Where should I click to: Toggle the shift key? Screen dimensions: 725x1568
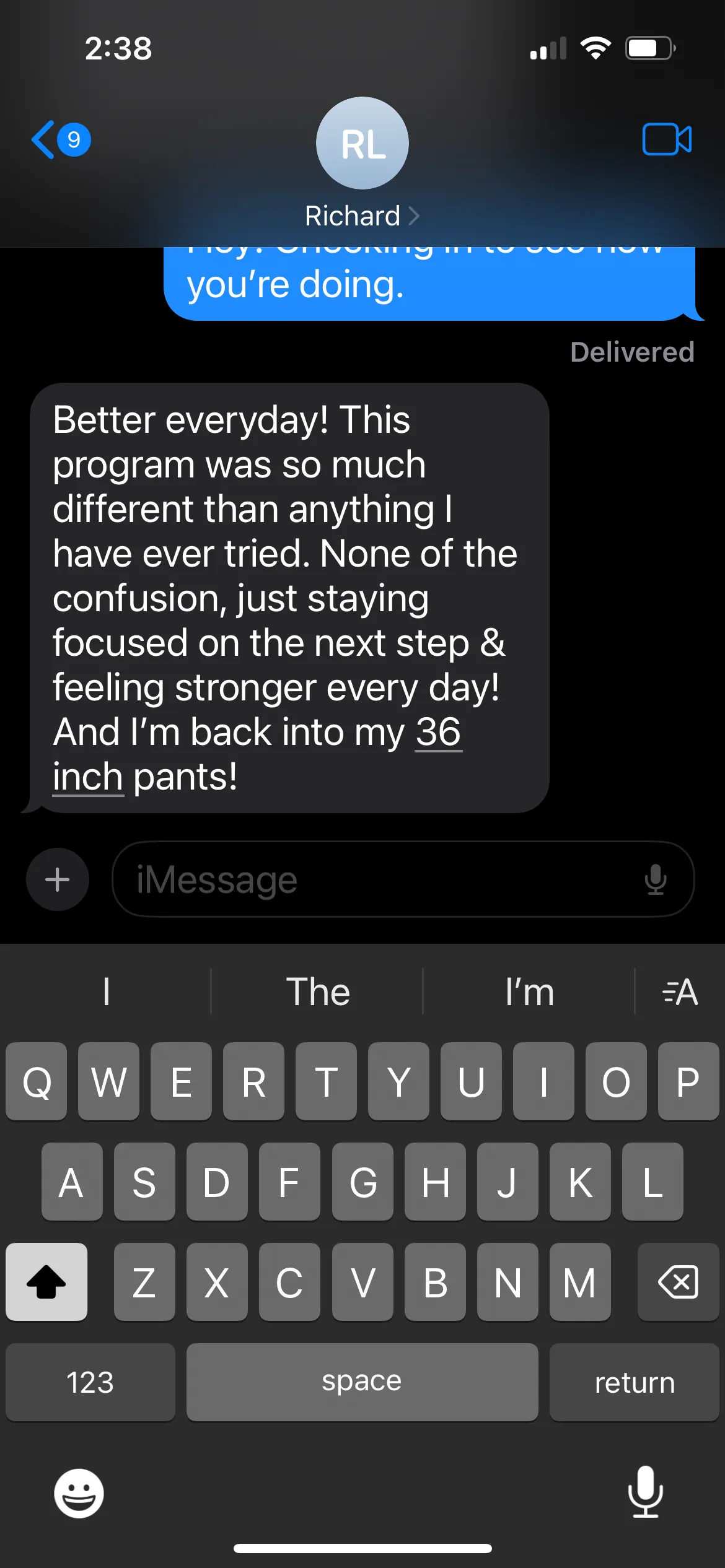(46, 1282)
